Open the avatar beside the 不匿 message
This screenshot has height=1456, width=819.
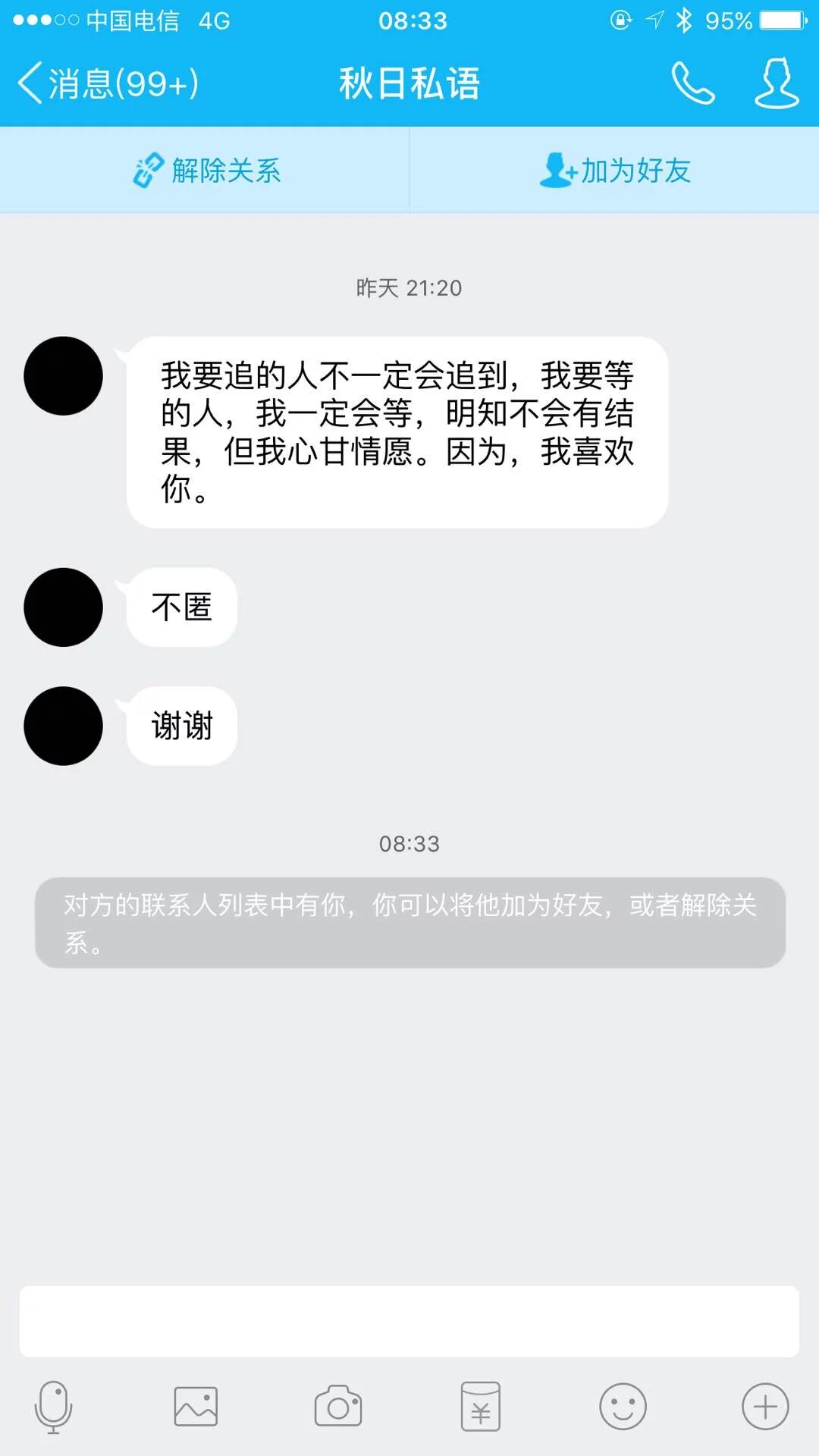tap(64, 607)
